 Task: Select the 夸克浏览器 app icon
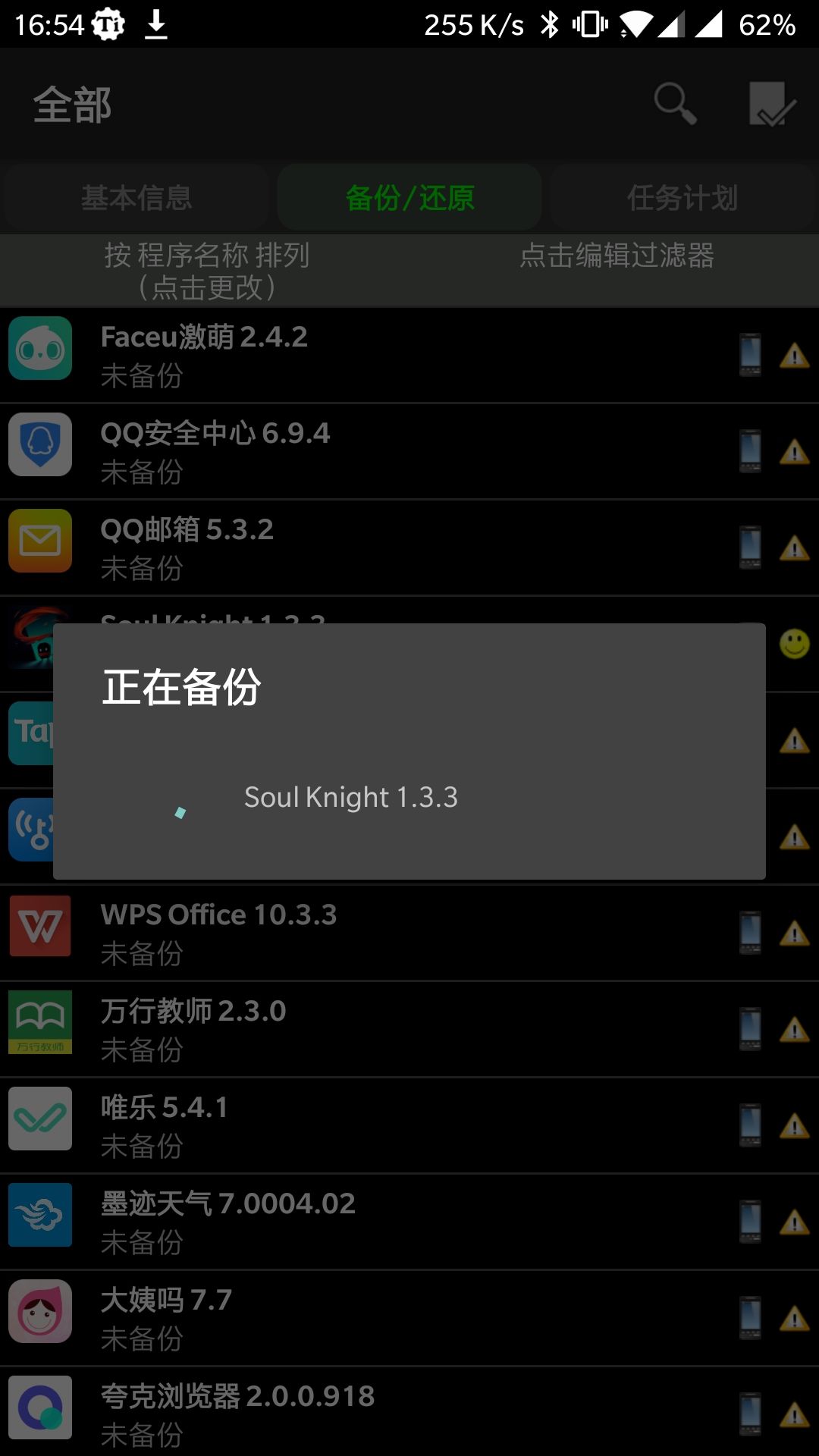40,1408
